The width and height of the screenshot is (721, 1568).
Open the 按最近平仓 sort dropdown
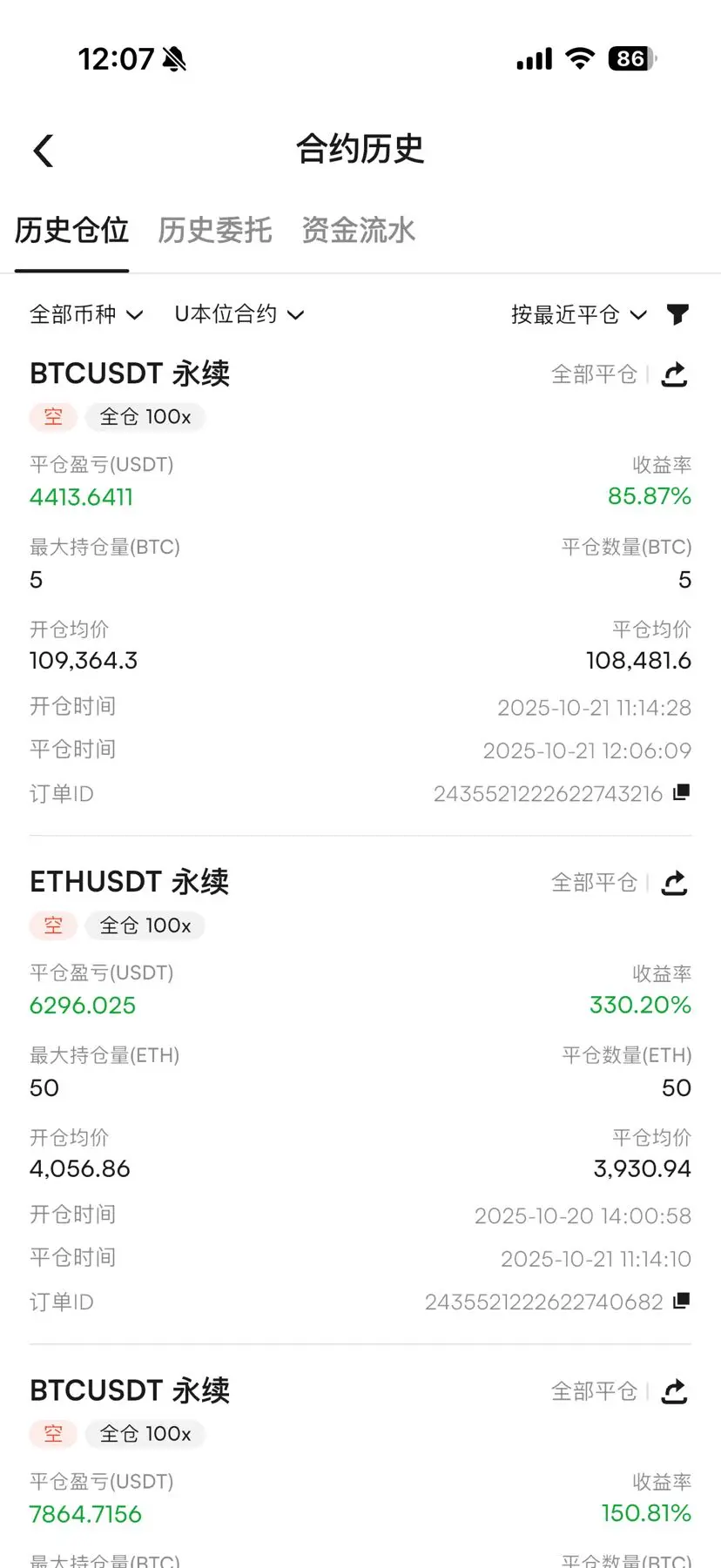[578, 314]
